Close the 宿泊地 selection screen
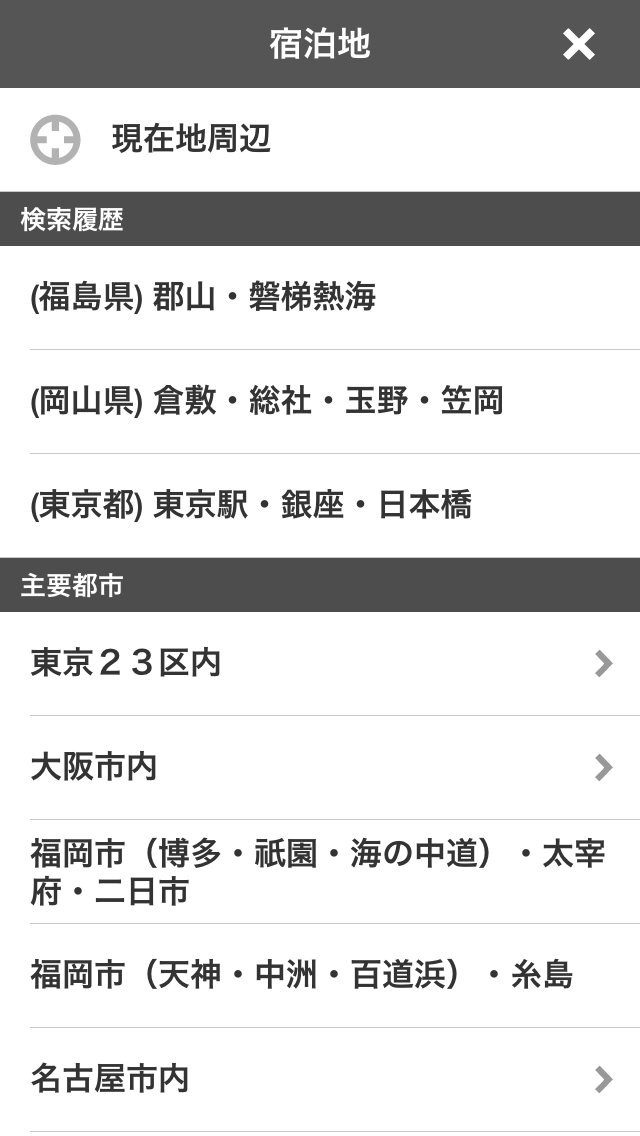 (x=578, y=44)
